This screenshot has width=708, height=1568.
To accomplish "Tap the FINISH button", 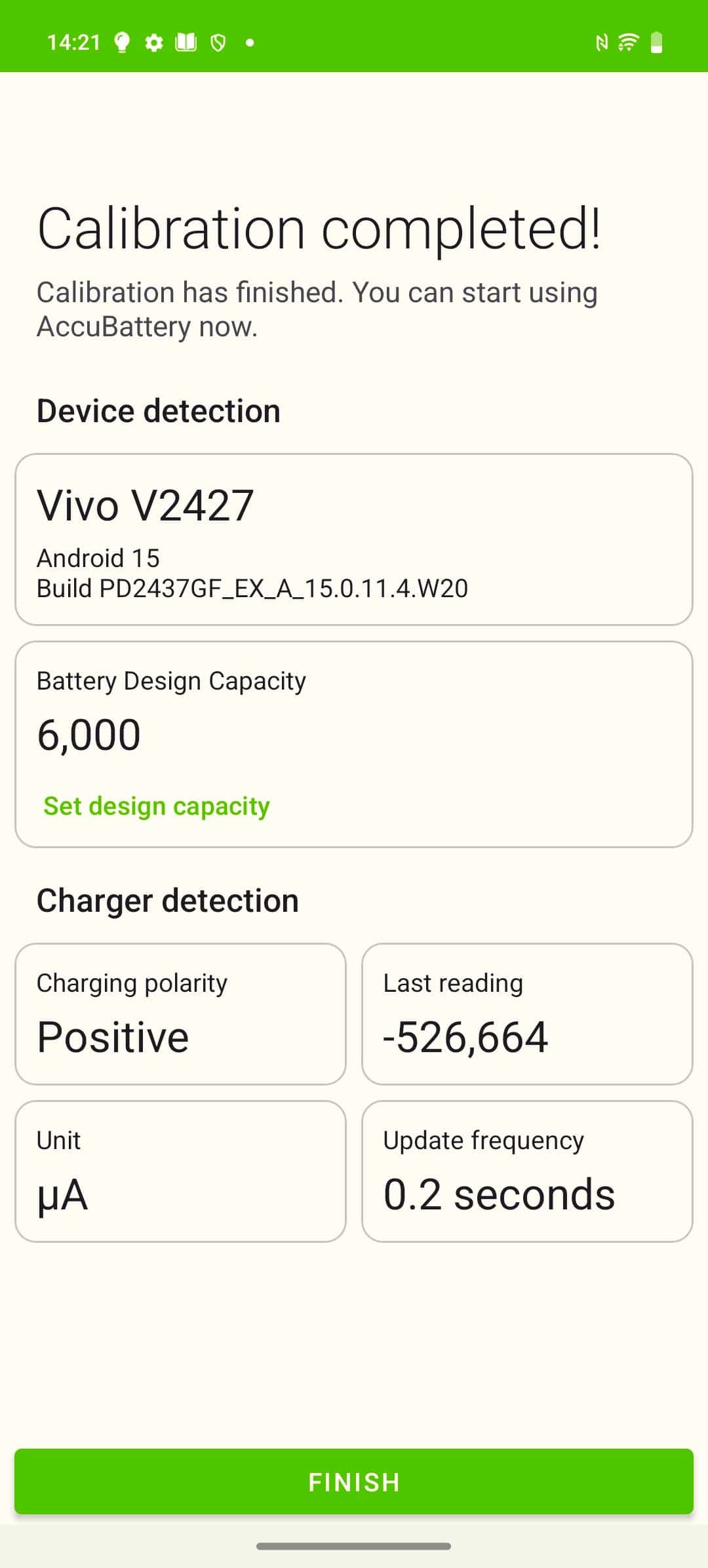I will (354, 1481).
